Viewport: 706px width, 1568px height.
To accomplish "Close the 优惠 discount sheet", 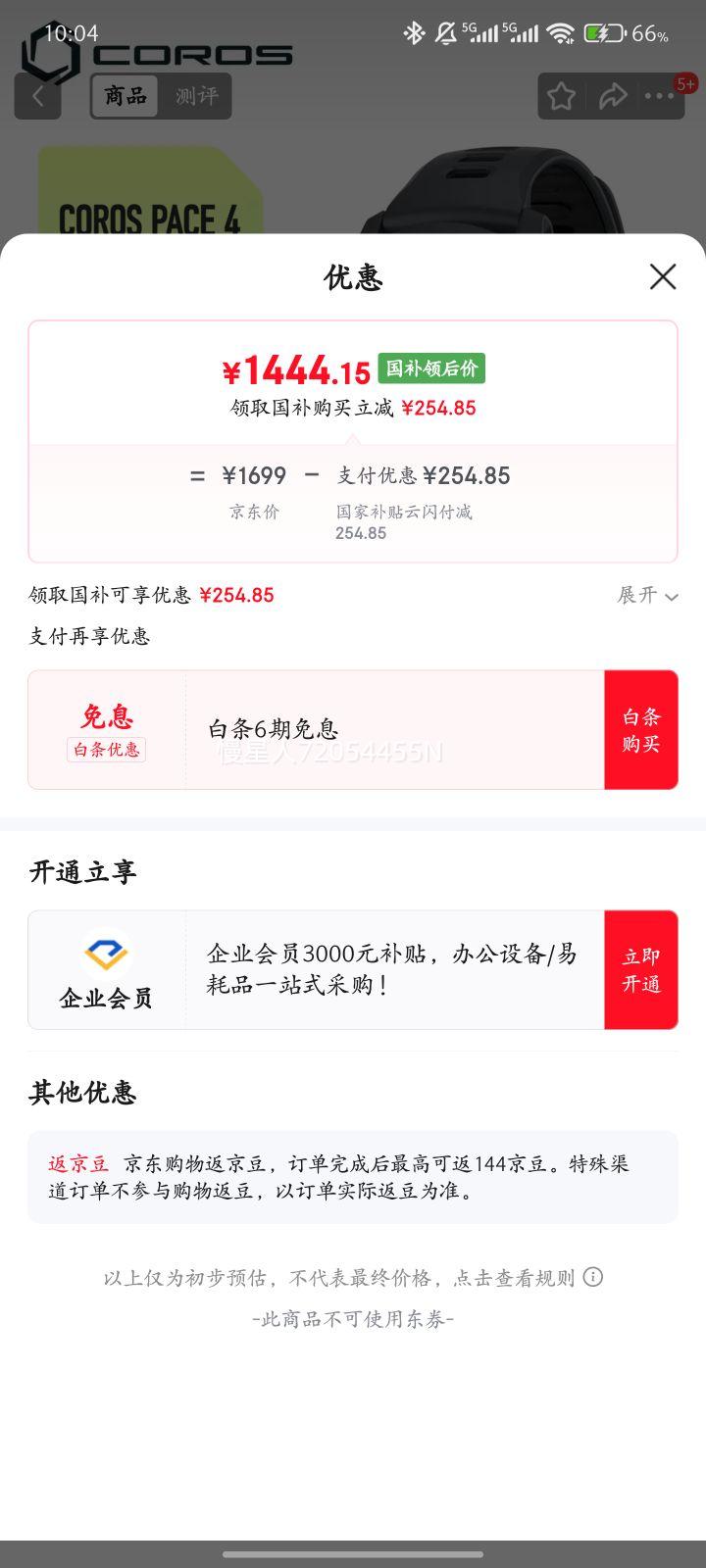I will click(x=663, y=277).
